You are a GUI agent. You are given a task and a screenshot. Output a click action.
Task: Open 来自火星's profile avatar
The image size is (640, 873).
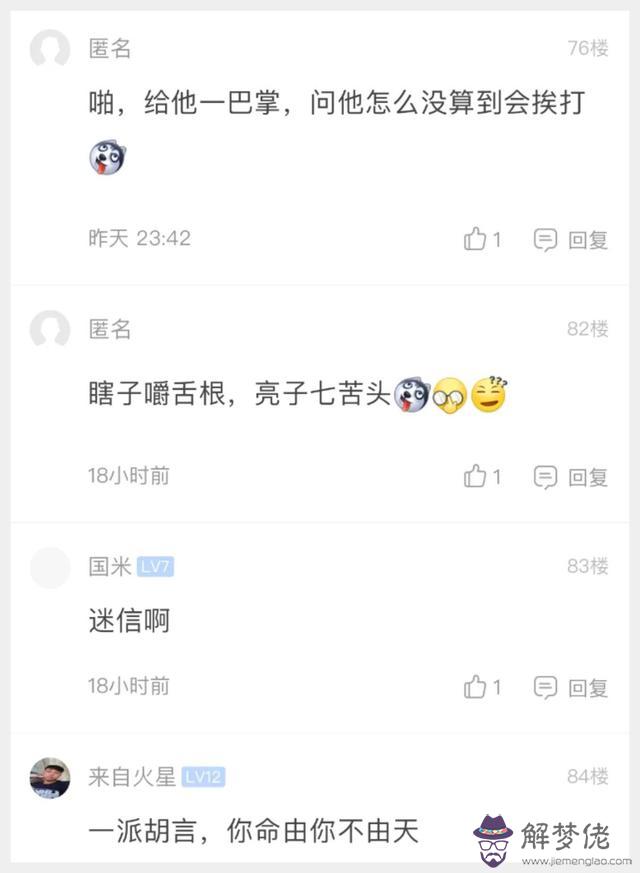click(50, 777)
